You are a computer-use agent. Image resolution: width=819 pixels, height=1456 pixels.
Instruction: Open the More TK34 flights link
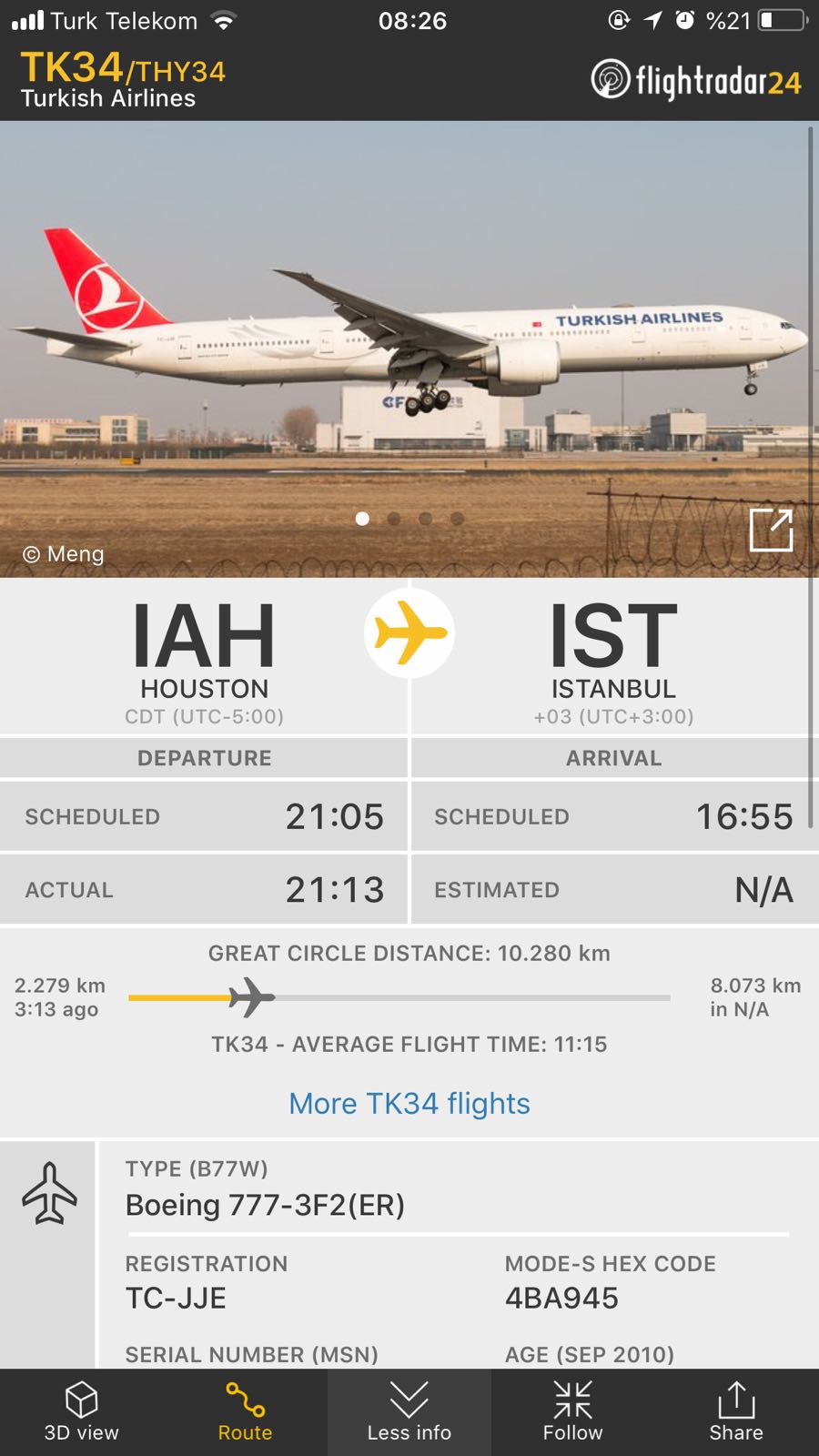point(409,1104)
